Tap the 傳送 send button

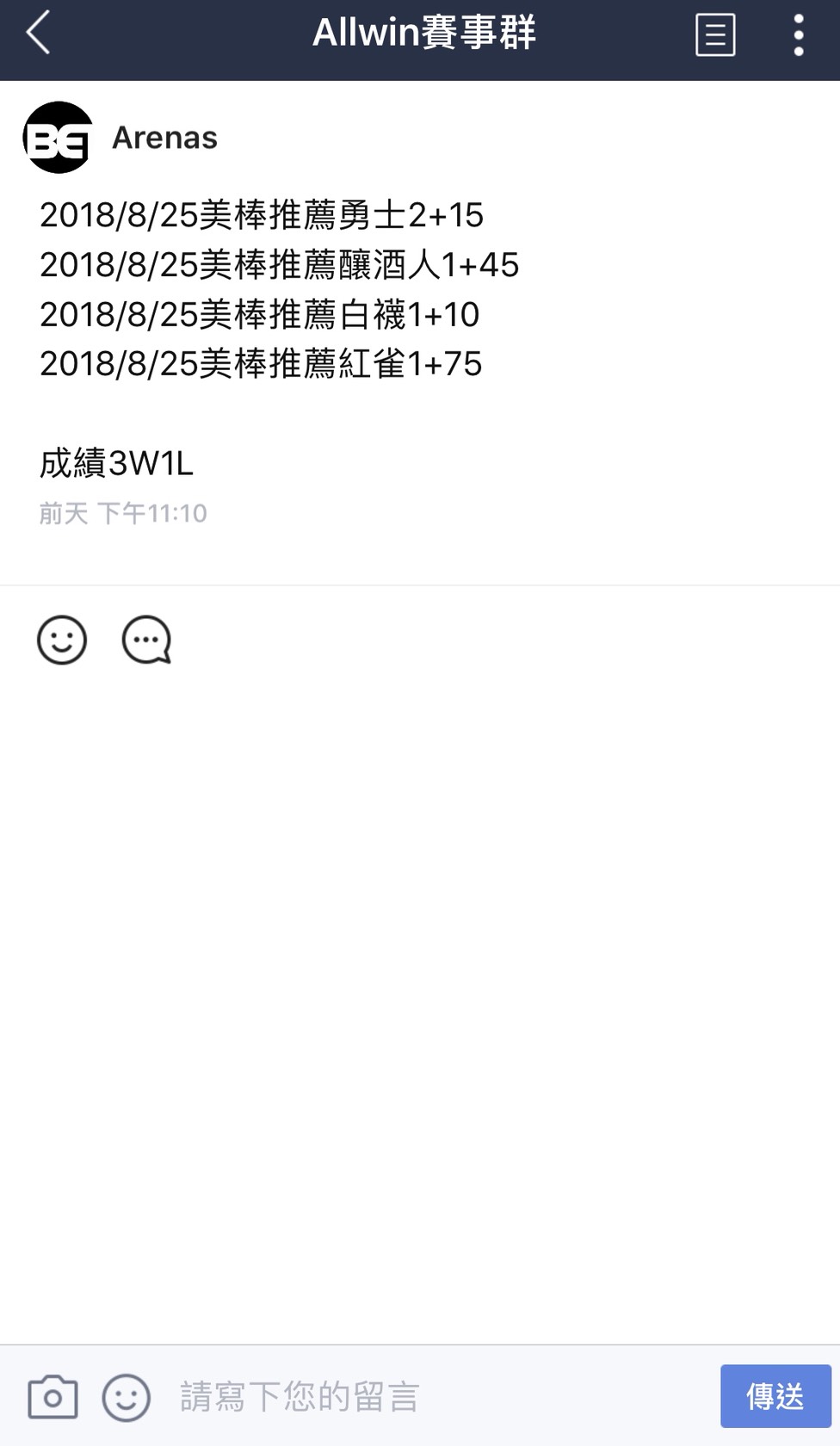tap(775, 1396)
